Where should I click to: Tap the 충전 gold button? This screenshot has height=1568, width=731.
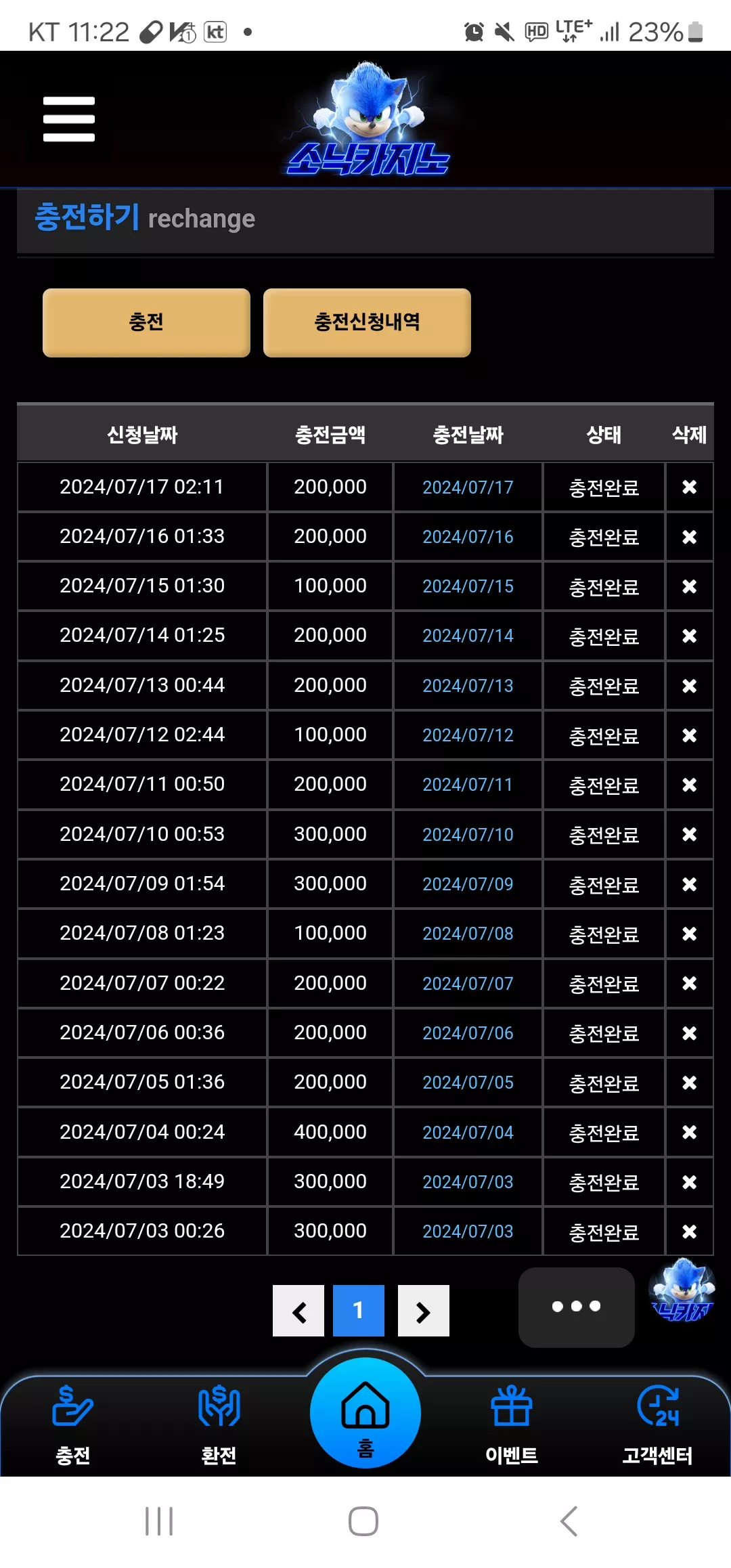click(x=146, y=322)
